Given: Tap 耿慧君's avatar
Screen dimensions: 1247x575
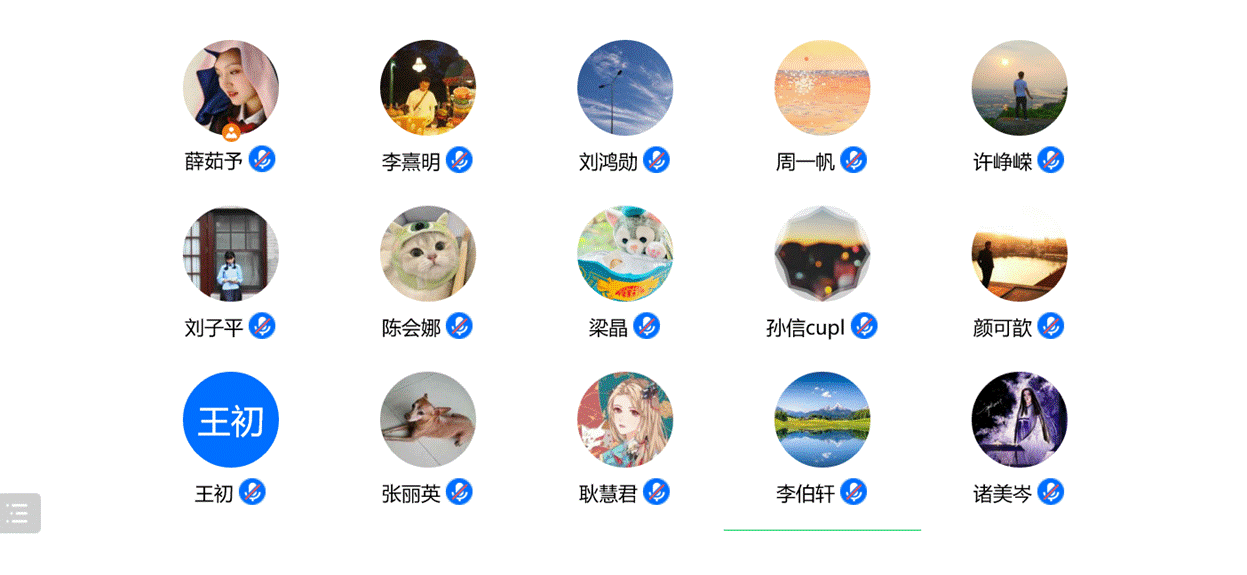Looking at the screenshot, I should [x=625, y=420].
